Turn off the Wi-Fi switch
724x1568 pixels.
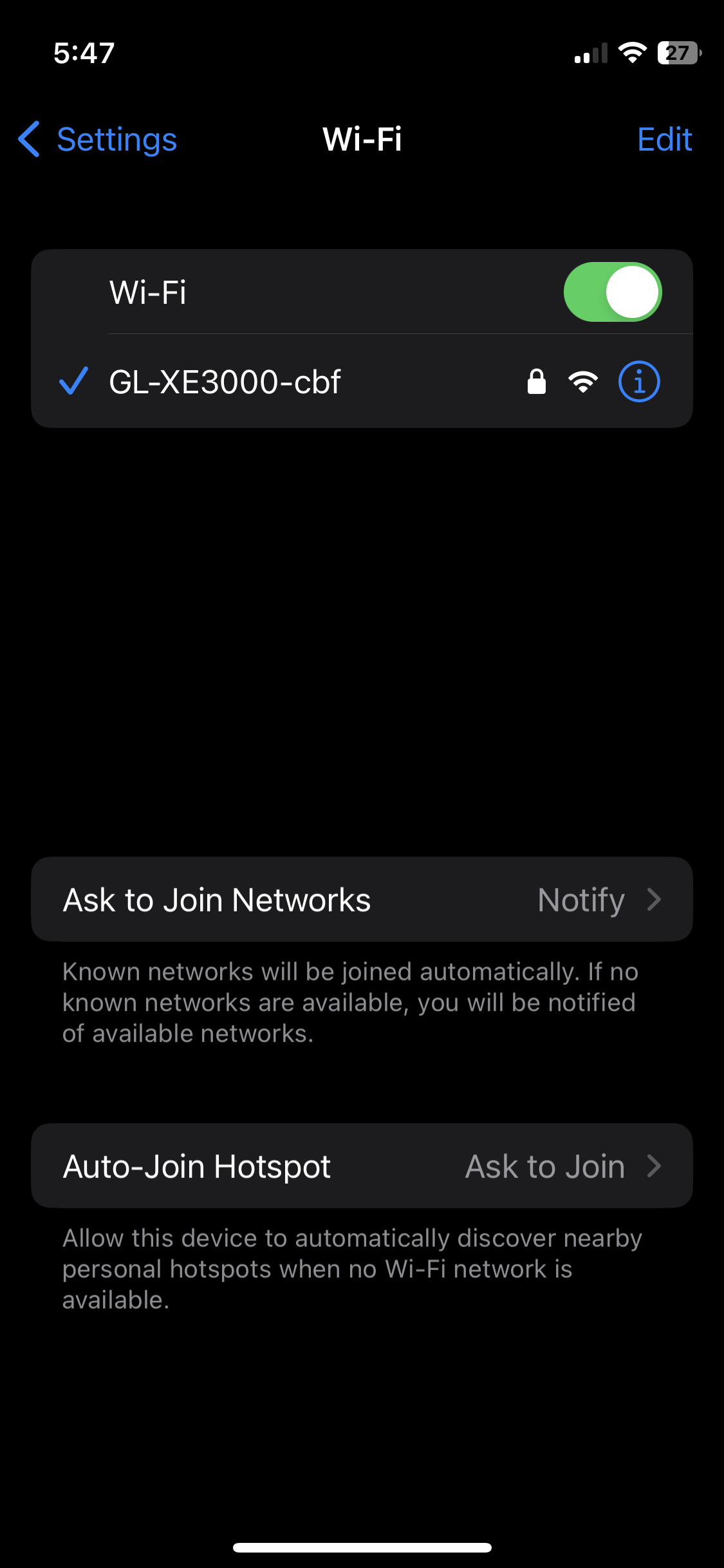pos(612,292)
